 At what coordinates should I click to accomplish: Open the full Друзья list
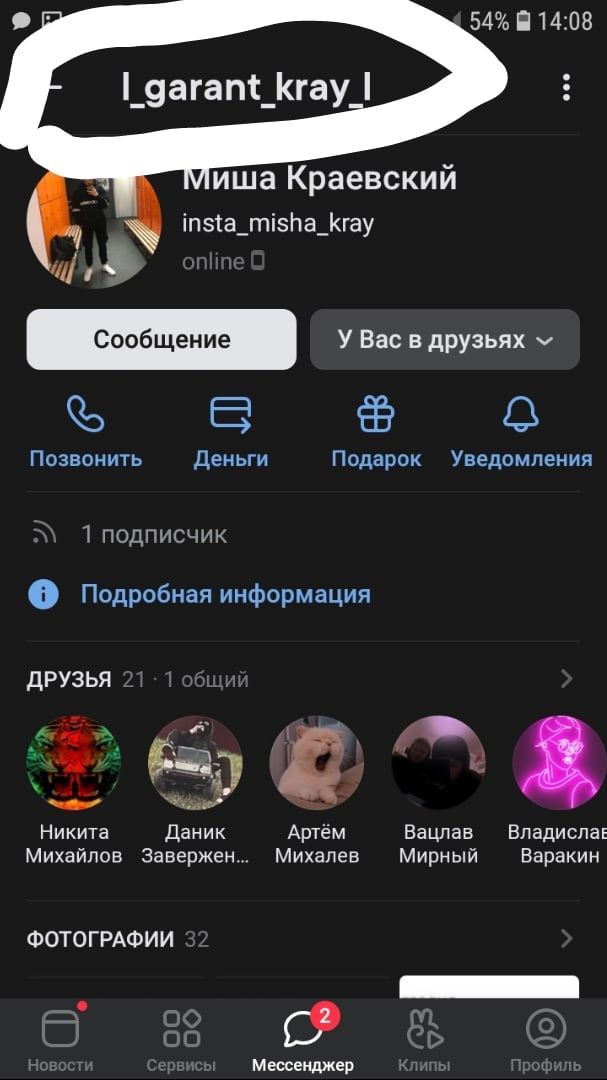click(566, 679)
